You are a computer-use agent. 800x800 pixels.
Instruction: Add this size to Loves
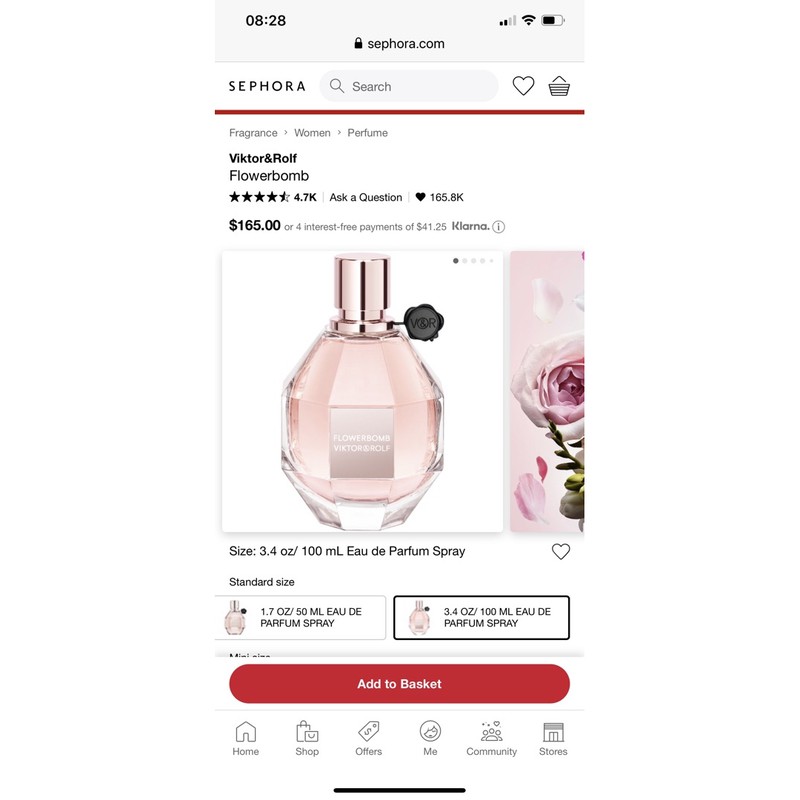[x=561, y=551]
